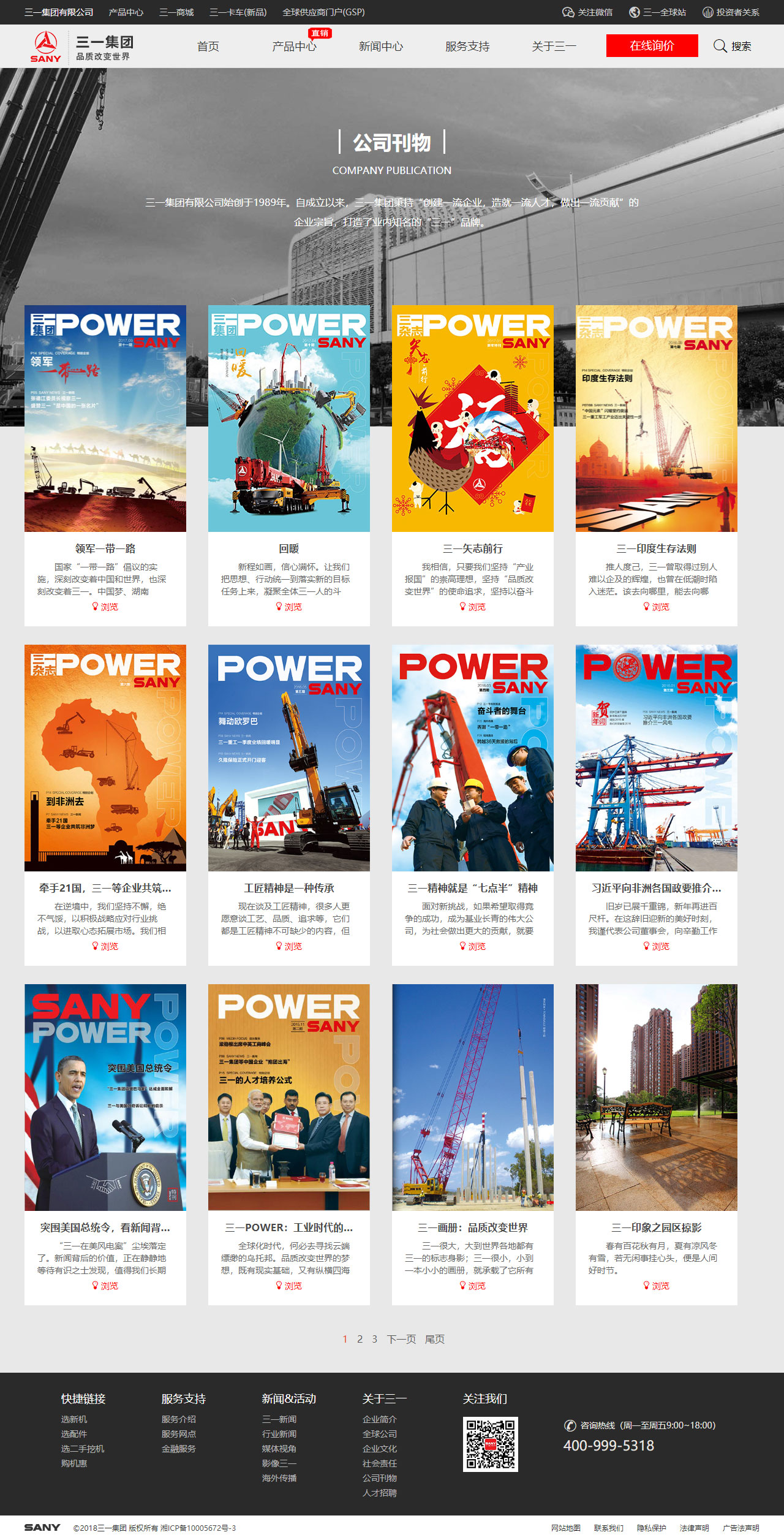Screen dimensions: 784x1540
Task: Open 工匠精神是一种传承 magazine cover
Action: point(289,758)
